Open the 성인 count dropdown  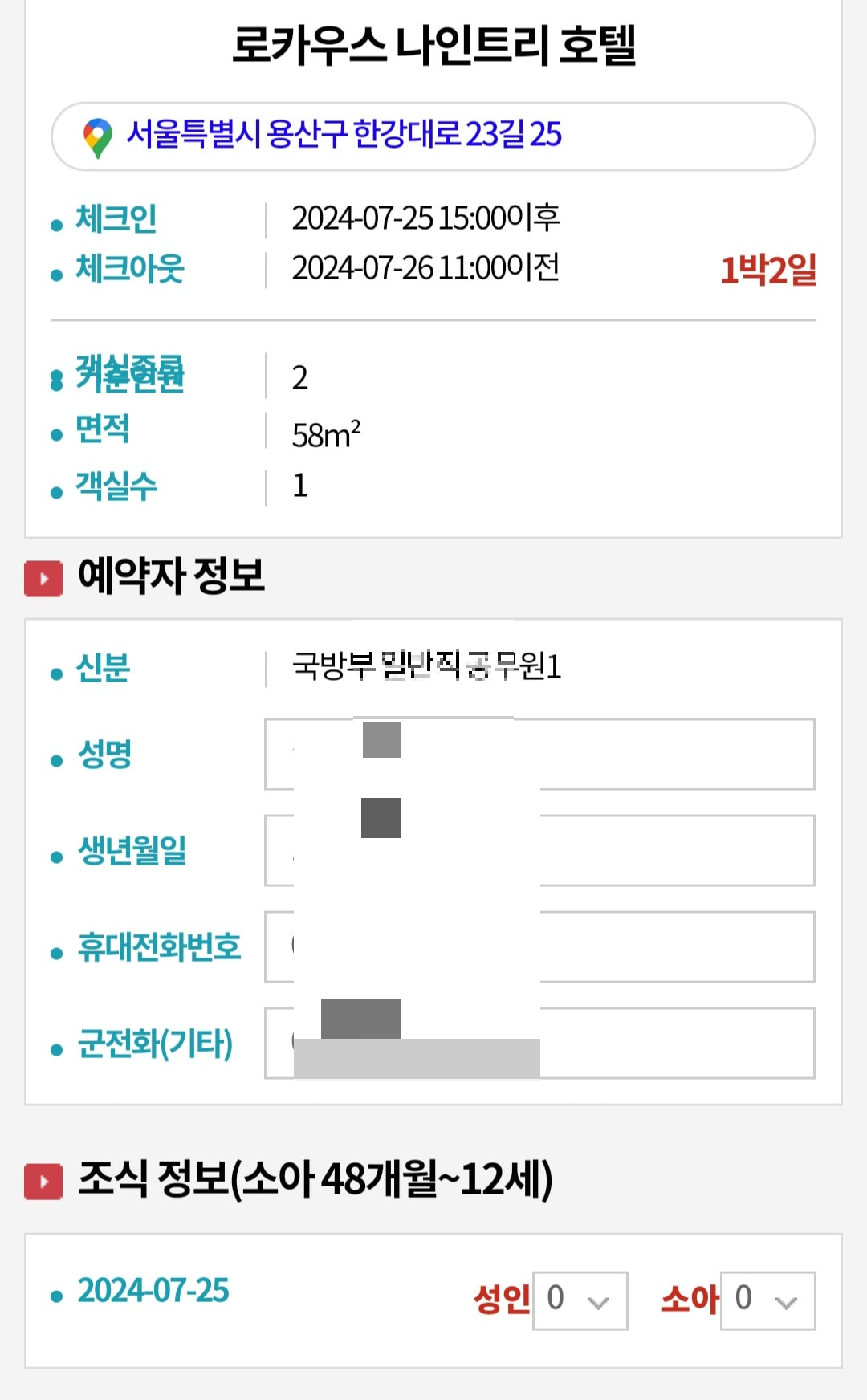point(580,1300)
